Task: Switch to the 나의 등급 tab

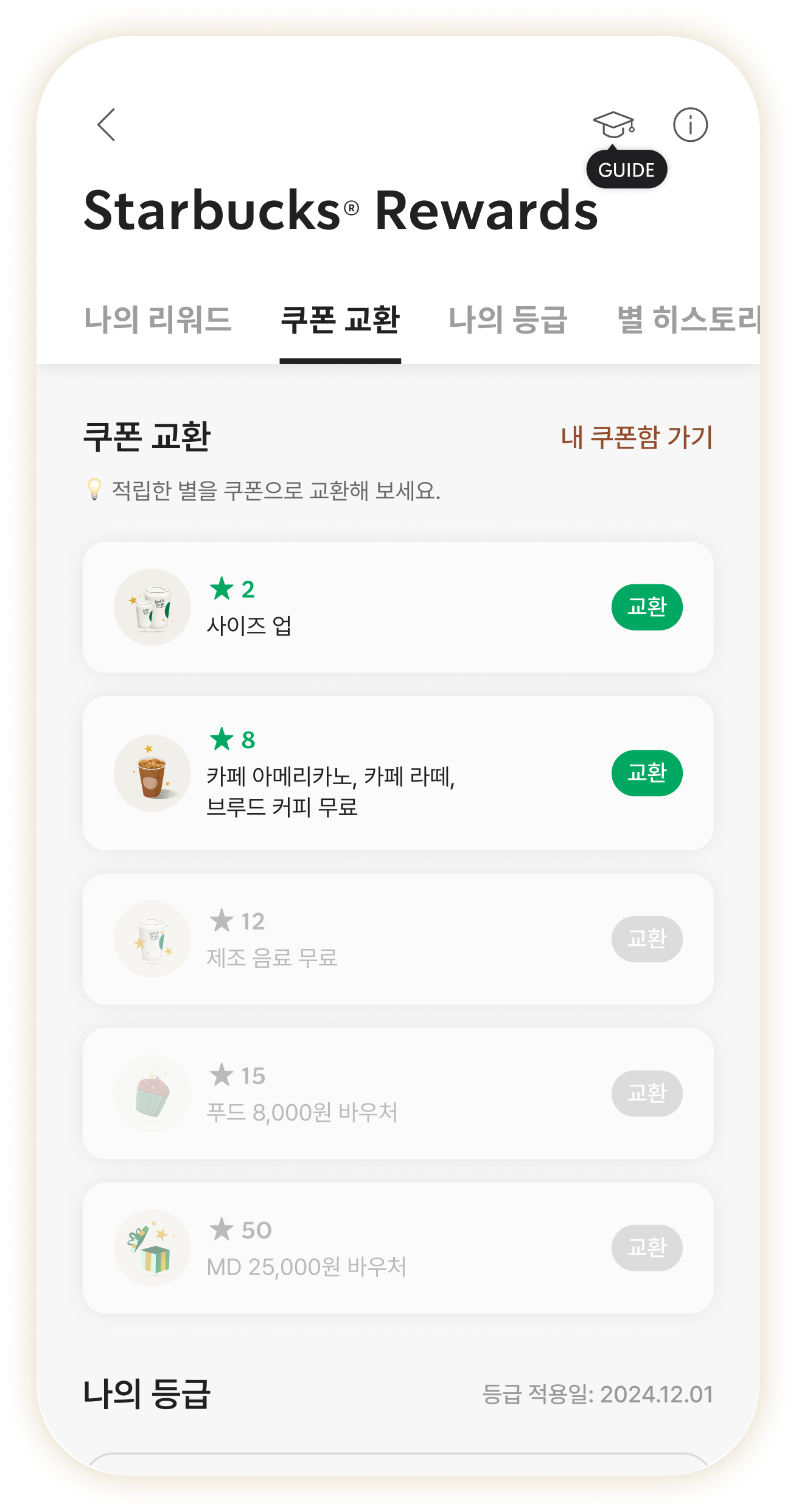Action: pyautogui.click(x=508, y=320)
